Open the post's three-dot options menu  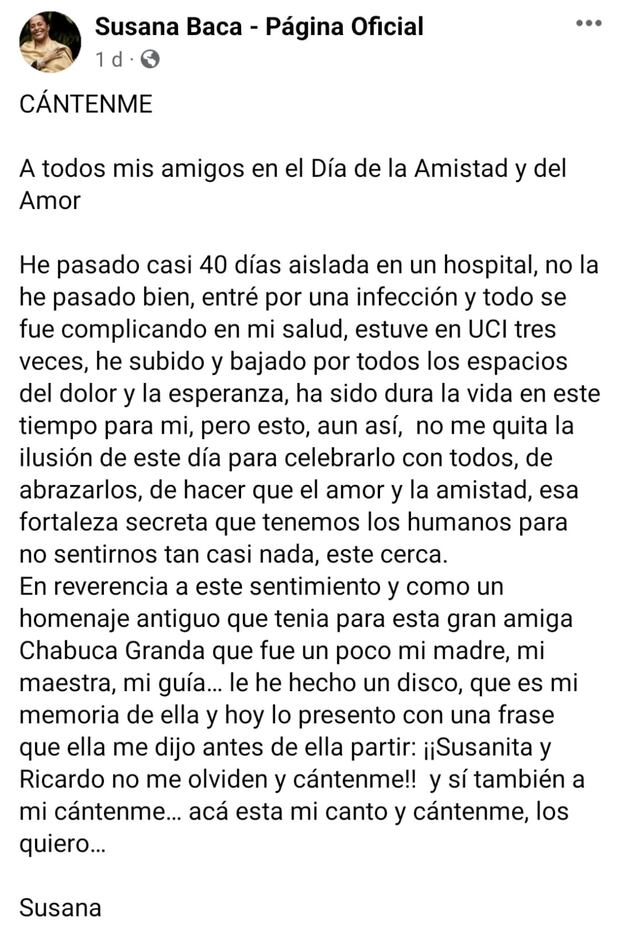click(x=588, y=23)
